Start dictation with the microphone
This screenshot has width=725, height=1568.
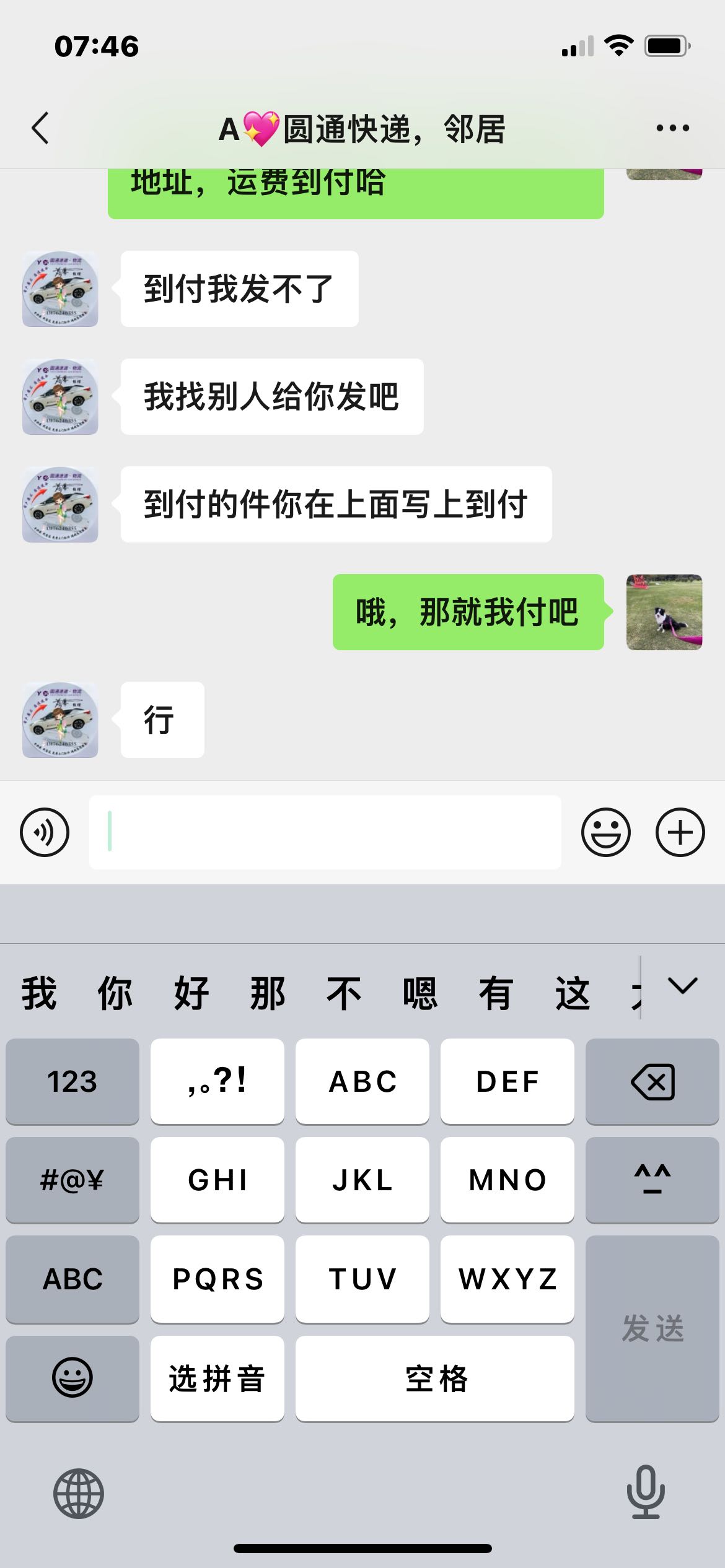click(x=646, y=1492)
